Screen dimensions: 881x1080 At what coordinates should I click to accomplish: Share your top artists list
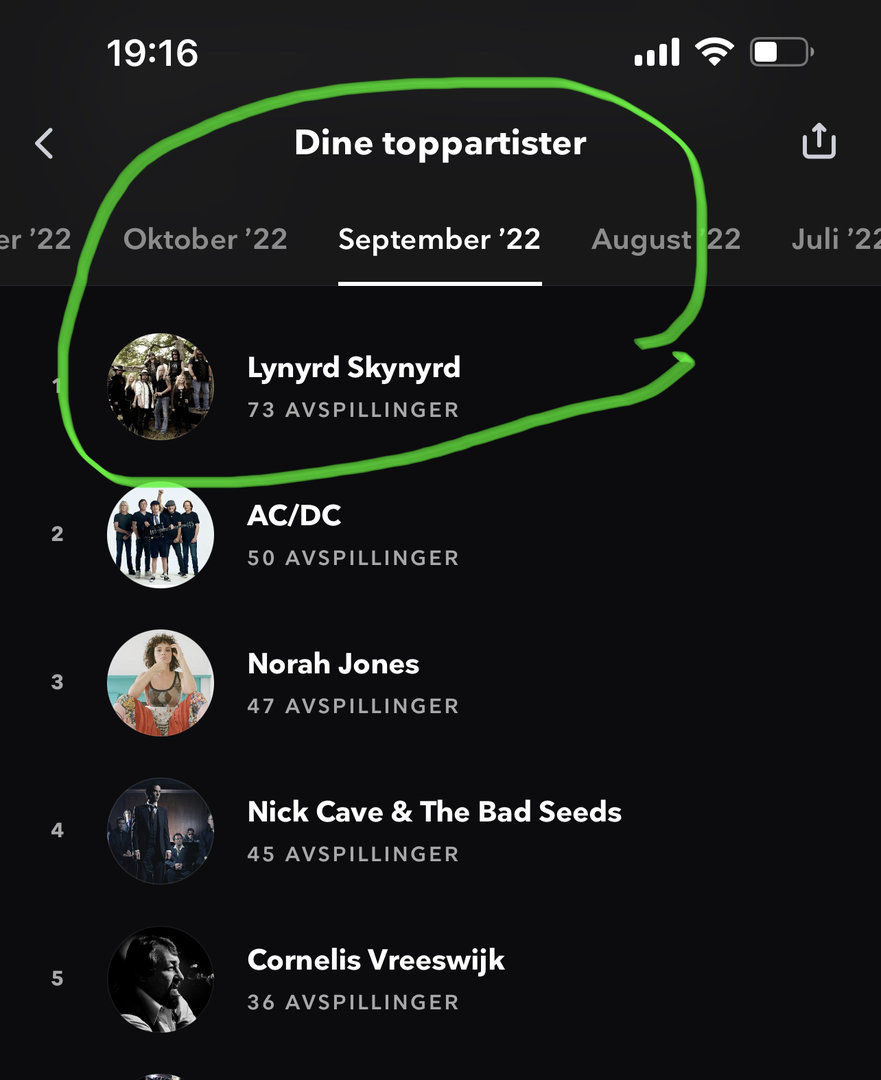coord(818,142)
